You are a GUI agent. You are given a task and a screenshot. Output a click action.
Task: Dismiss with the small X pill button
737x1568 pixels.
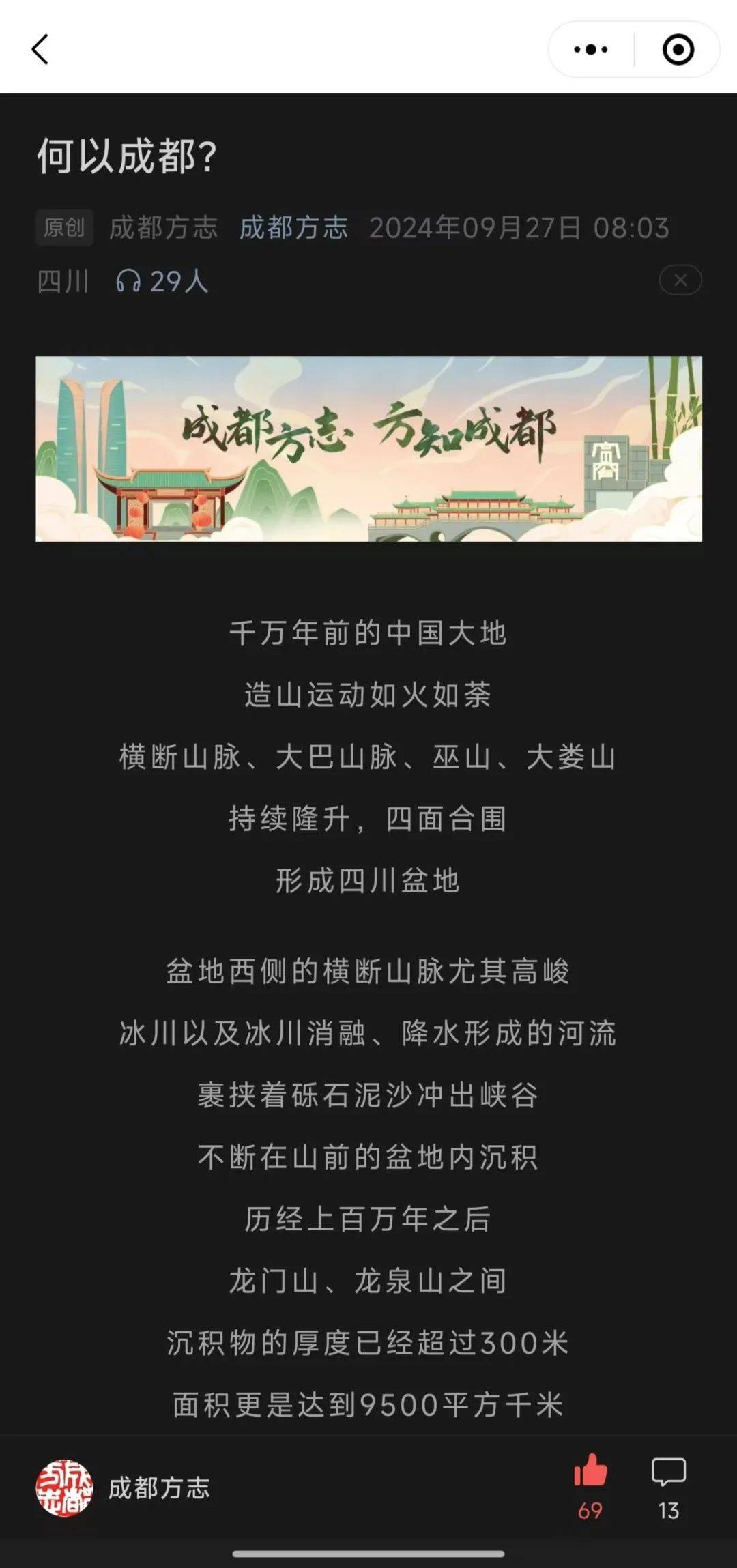tap(680, 280)
